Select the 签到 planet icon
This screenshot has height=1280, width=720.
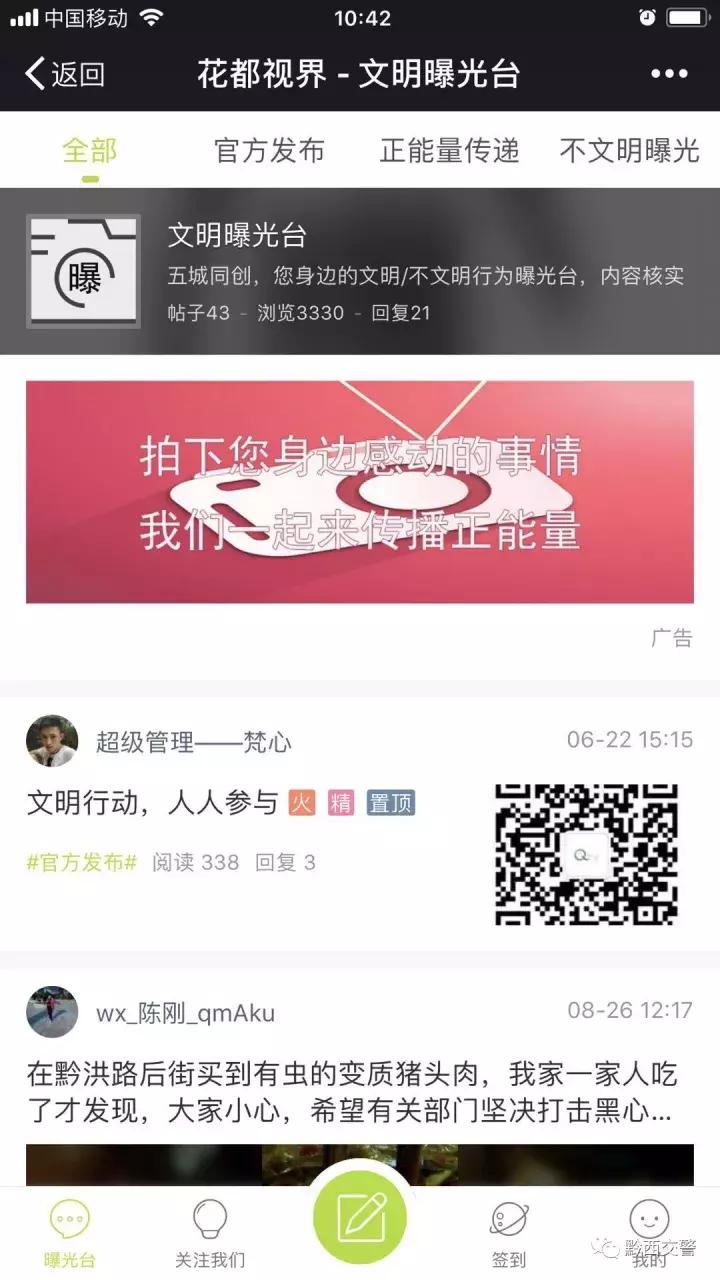pos(510,1218)
